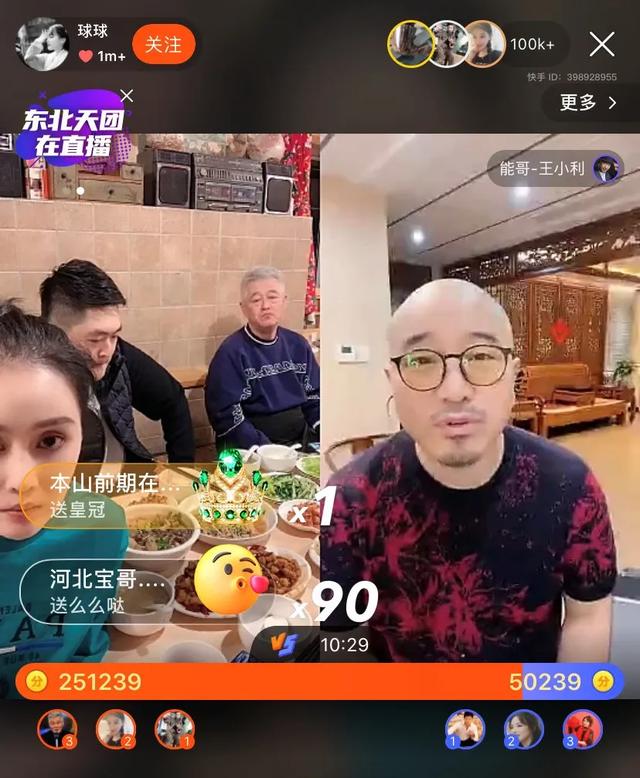Dismiss the 东北天团在直播 banner
This screenshot has width=640, height=778.
(x=127, y=96)
